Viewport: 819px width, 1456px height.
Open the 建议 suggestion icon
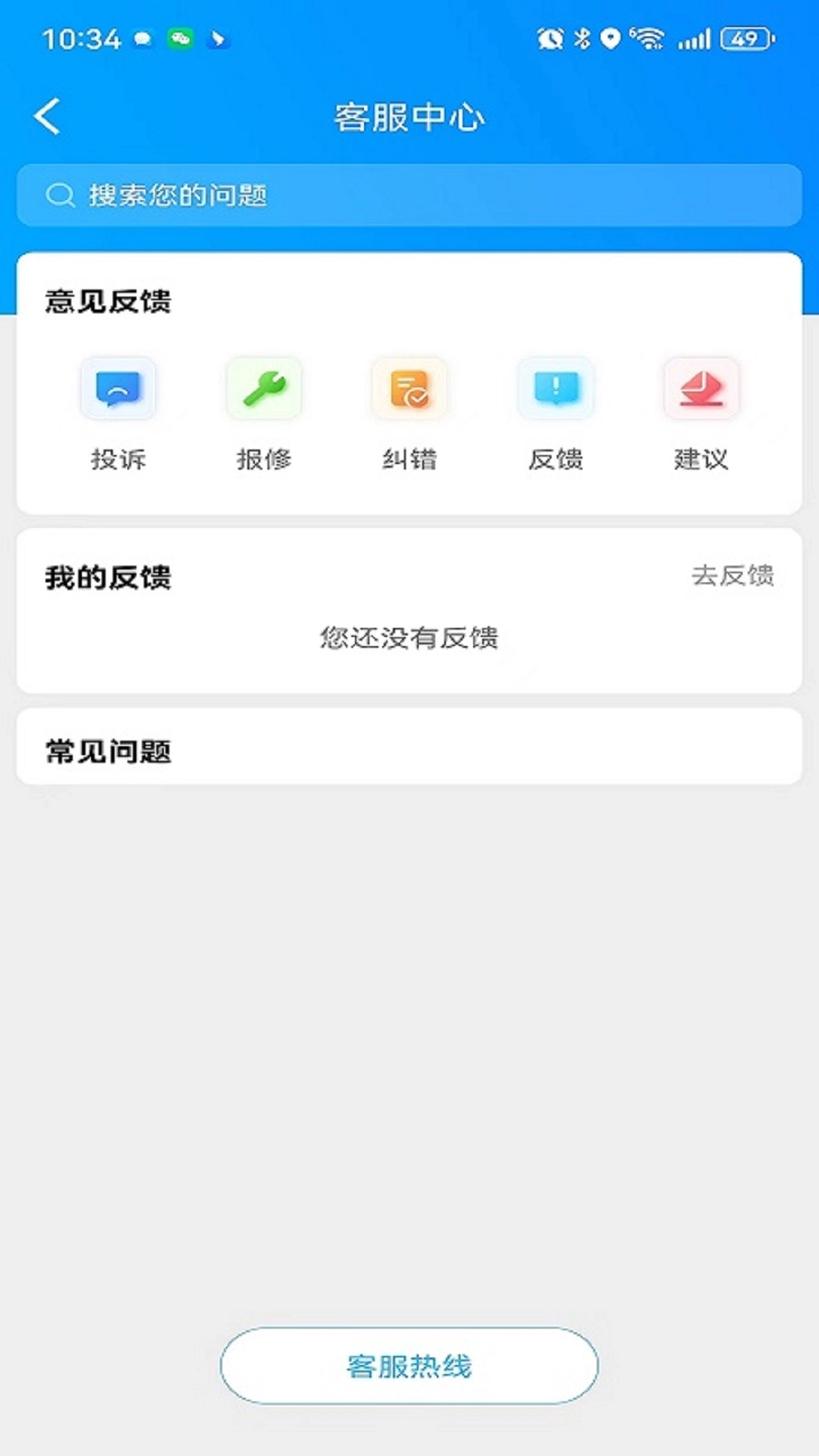point(701,389)
